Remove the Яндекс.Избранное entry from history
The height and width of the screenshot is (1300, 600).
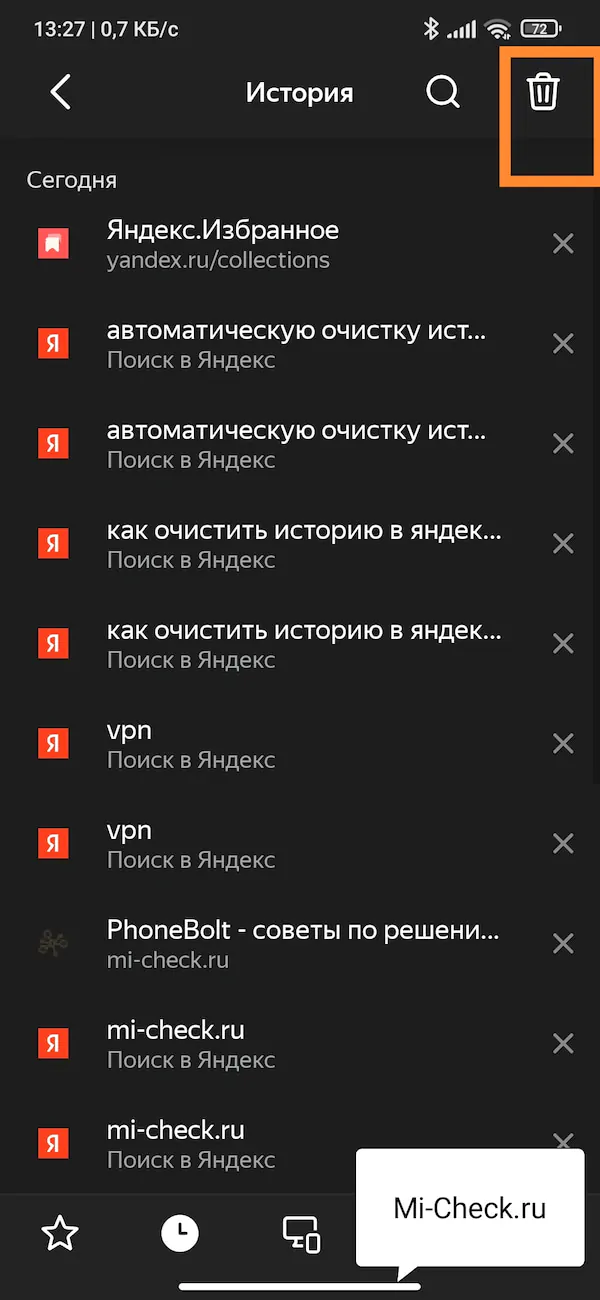click(563, 244)
